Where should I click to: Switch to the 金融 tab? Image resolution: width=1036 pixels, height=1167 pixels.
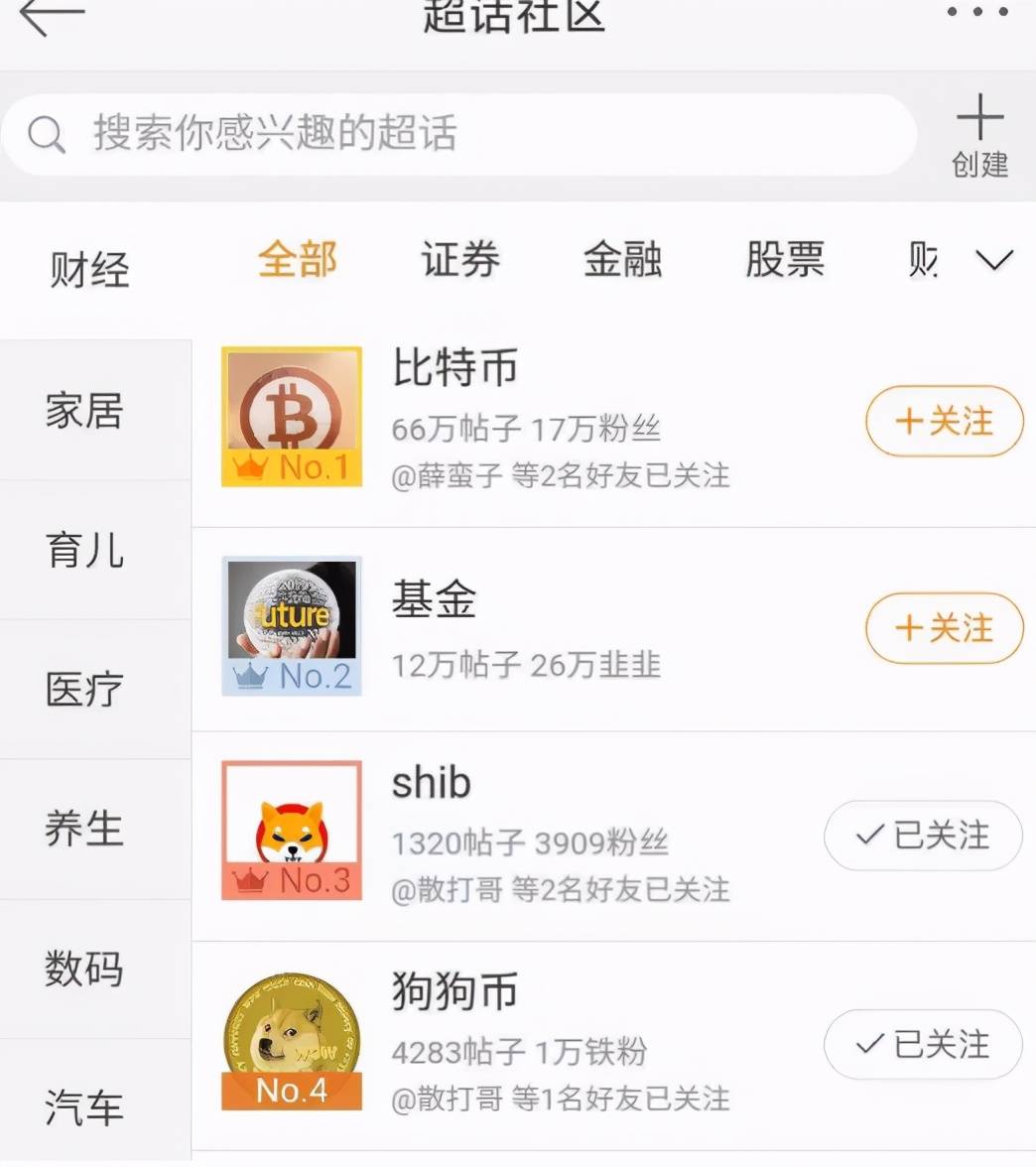[x=622, y=260]
